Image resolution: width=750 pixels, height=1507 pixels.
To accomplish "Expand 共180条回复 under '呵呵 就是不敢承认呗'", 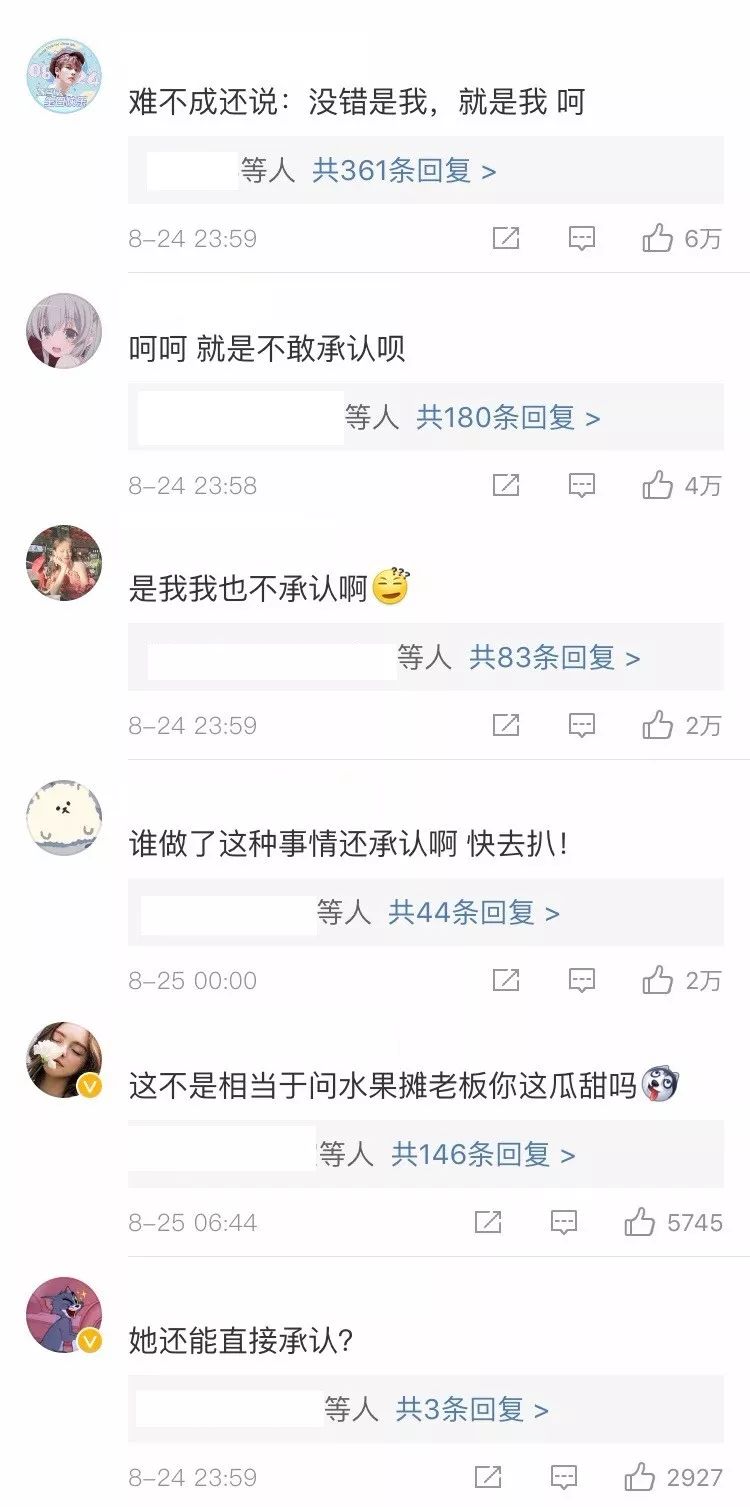I will (x=508, y=417).
